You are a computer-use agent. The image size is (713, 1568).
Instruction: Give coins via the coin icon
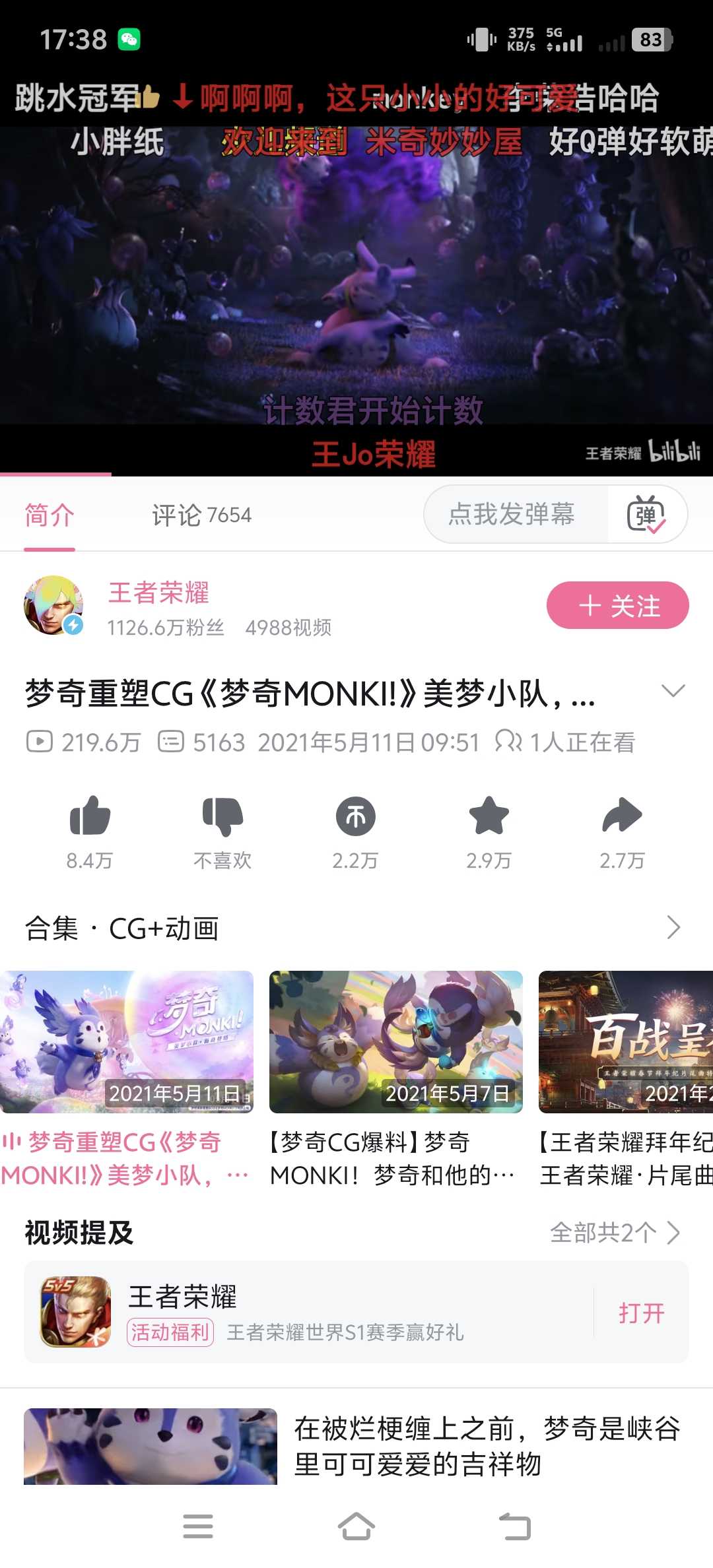[x=356, y=816]
